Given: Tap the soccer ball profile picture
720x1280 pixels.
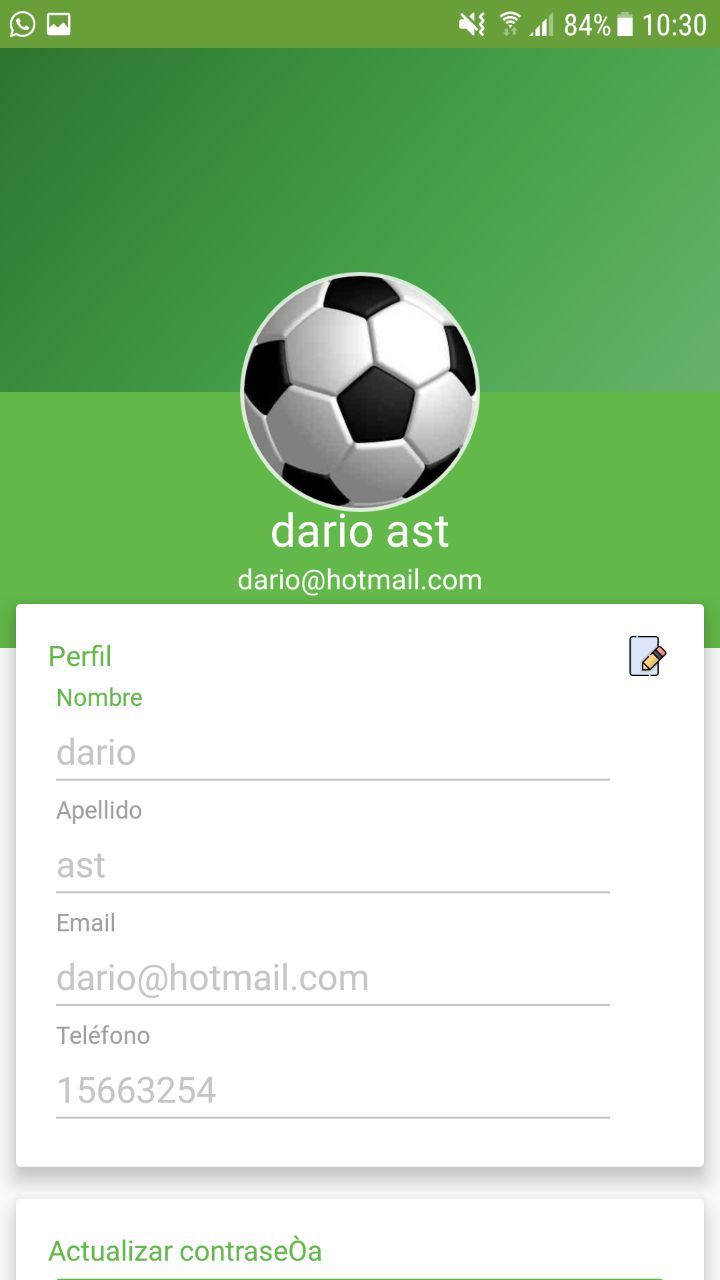Looking at the screenshot, I should [x=360, y=390].
